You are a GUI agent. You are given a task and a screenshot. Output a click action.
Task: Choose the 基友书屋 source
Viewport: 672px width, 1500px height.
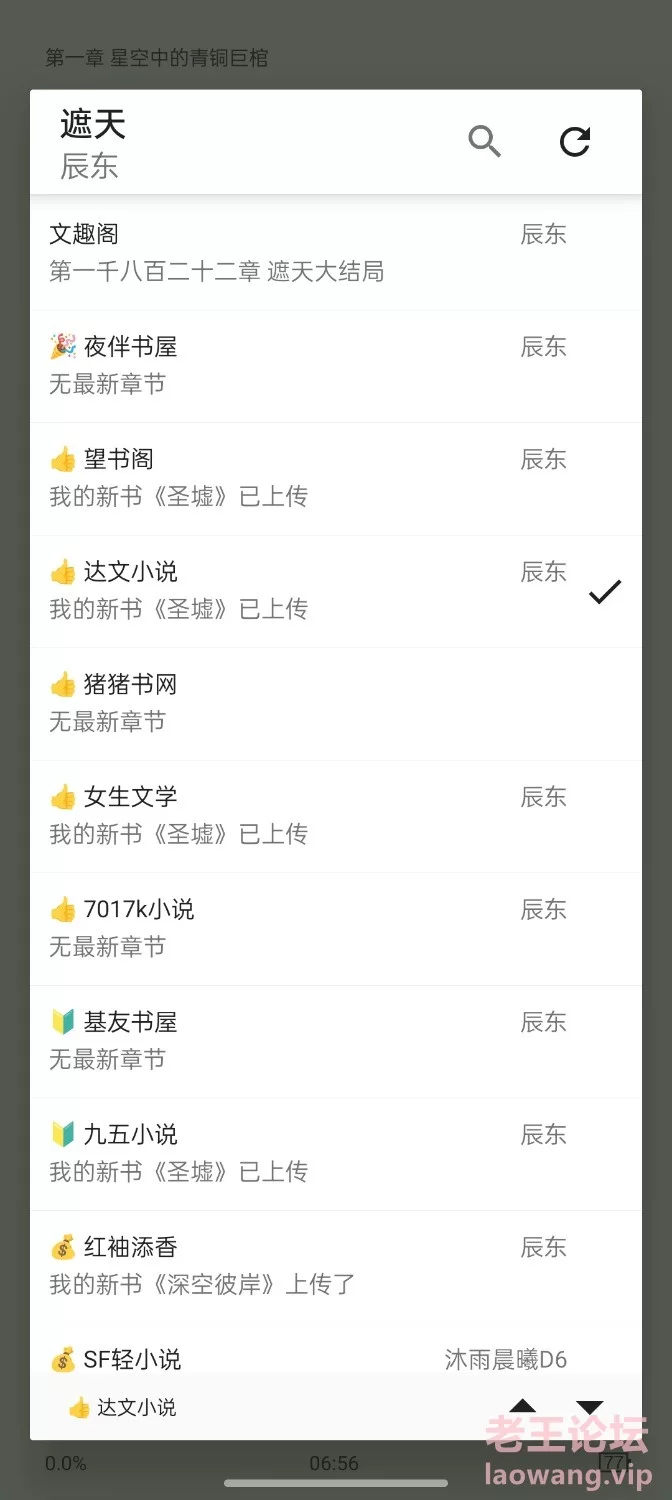pyautogui.click(x=336, y=1042)
